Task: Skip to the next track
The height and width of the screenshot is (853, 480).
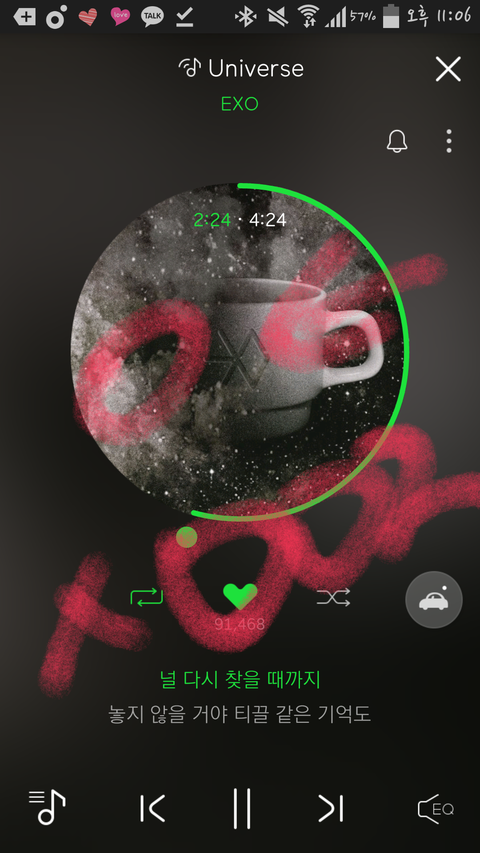Action: pyautogui.click(x=331, y=808)
